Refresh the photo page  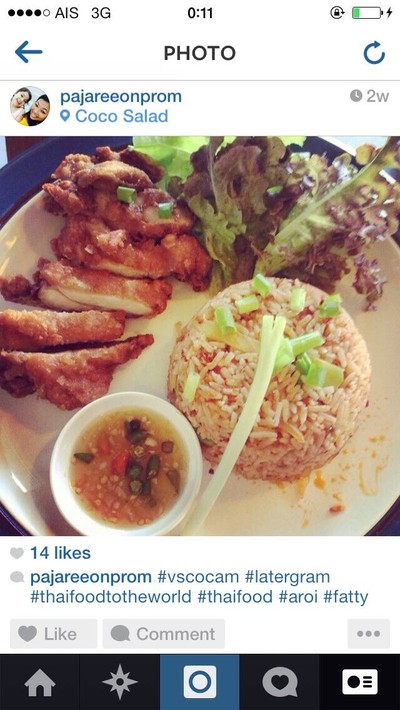[374, 53]
